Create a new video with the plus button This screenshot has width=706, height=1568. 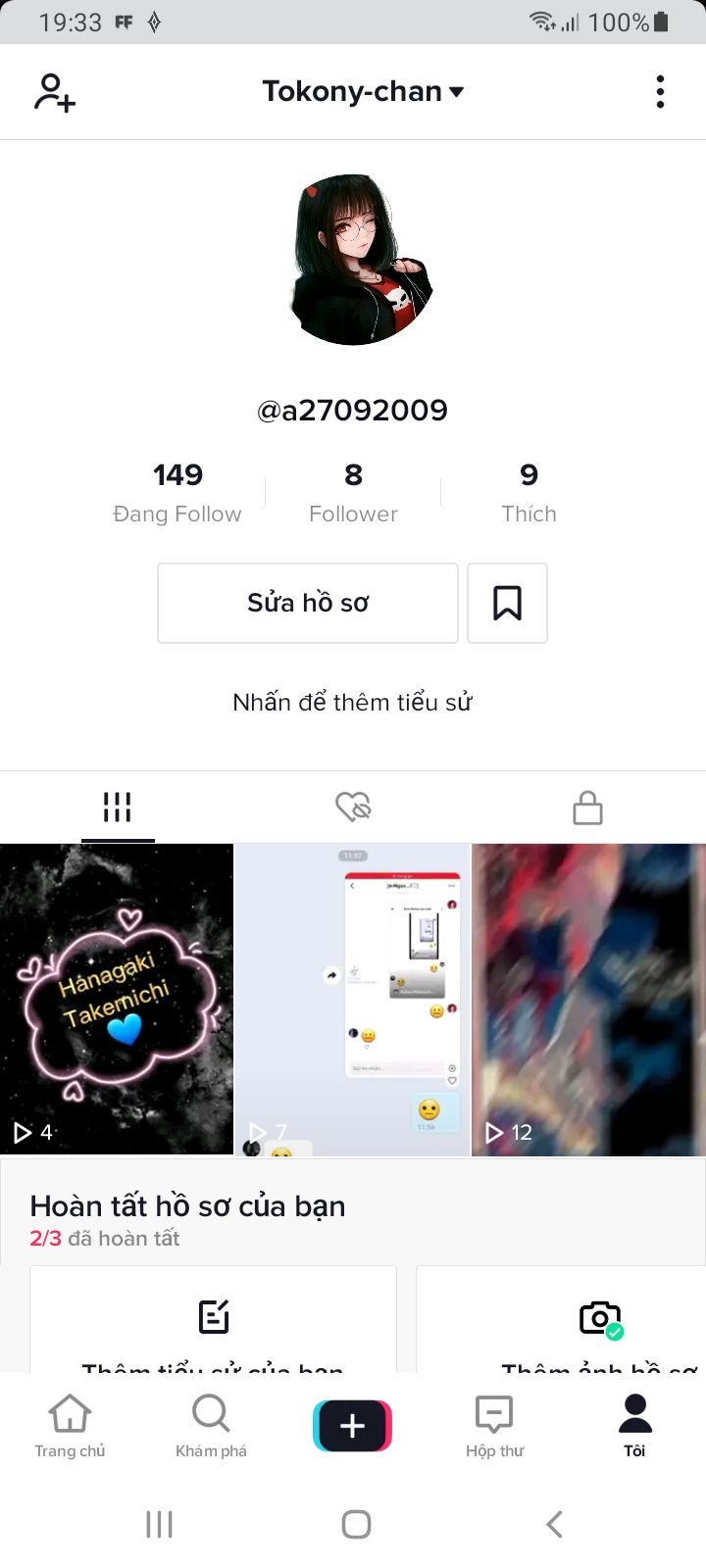(353, 1425)
